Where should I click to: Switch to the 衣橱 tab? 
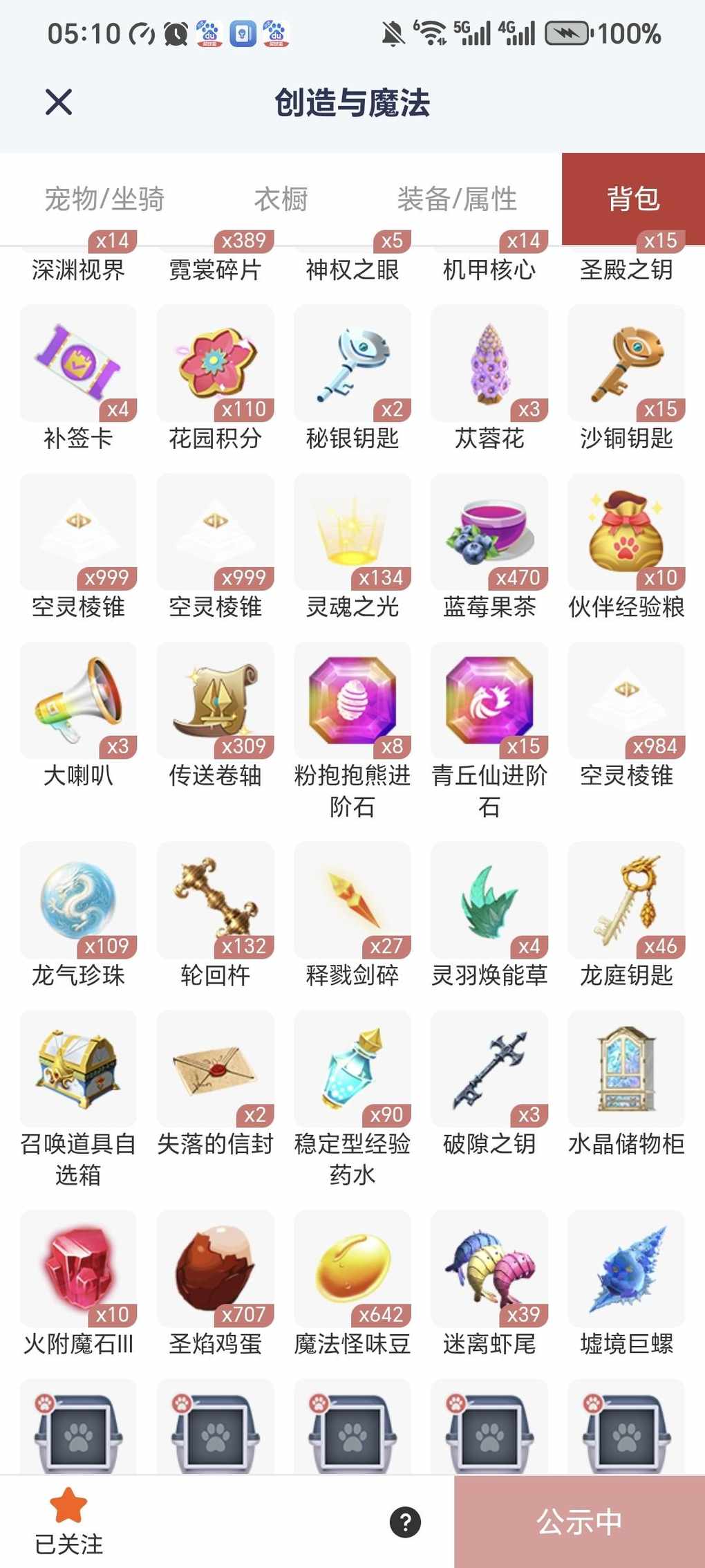click(x=281, y=199)
